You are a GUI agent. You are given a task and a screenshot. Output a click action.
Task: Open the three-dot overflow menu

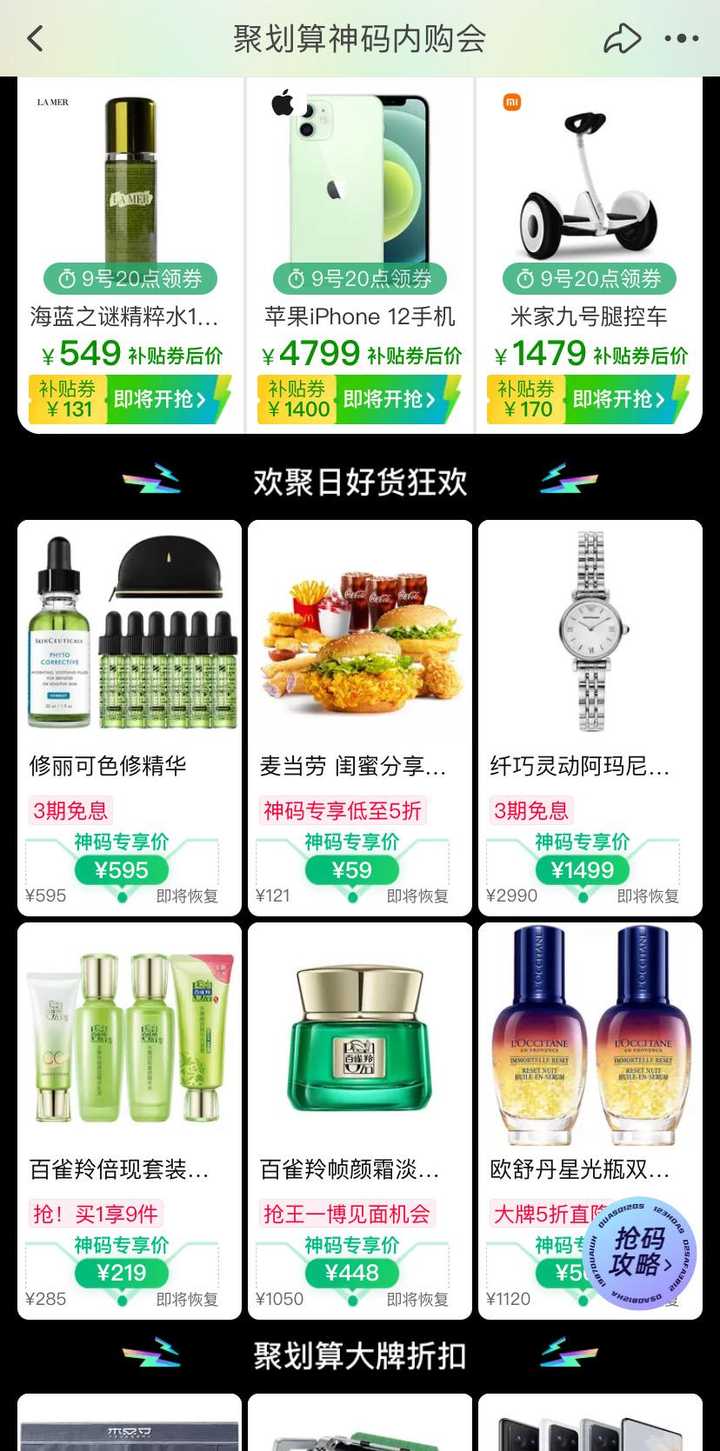click(x=681, y=39)
